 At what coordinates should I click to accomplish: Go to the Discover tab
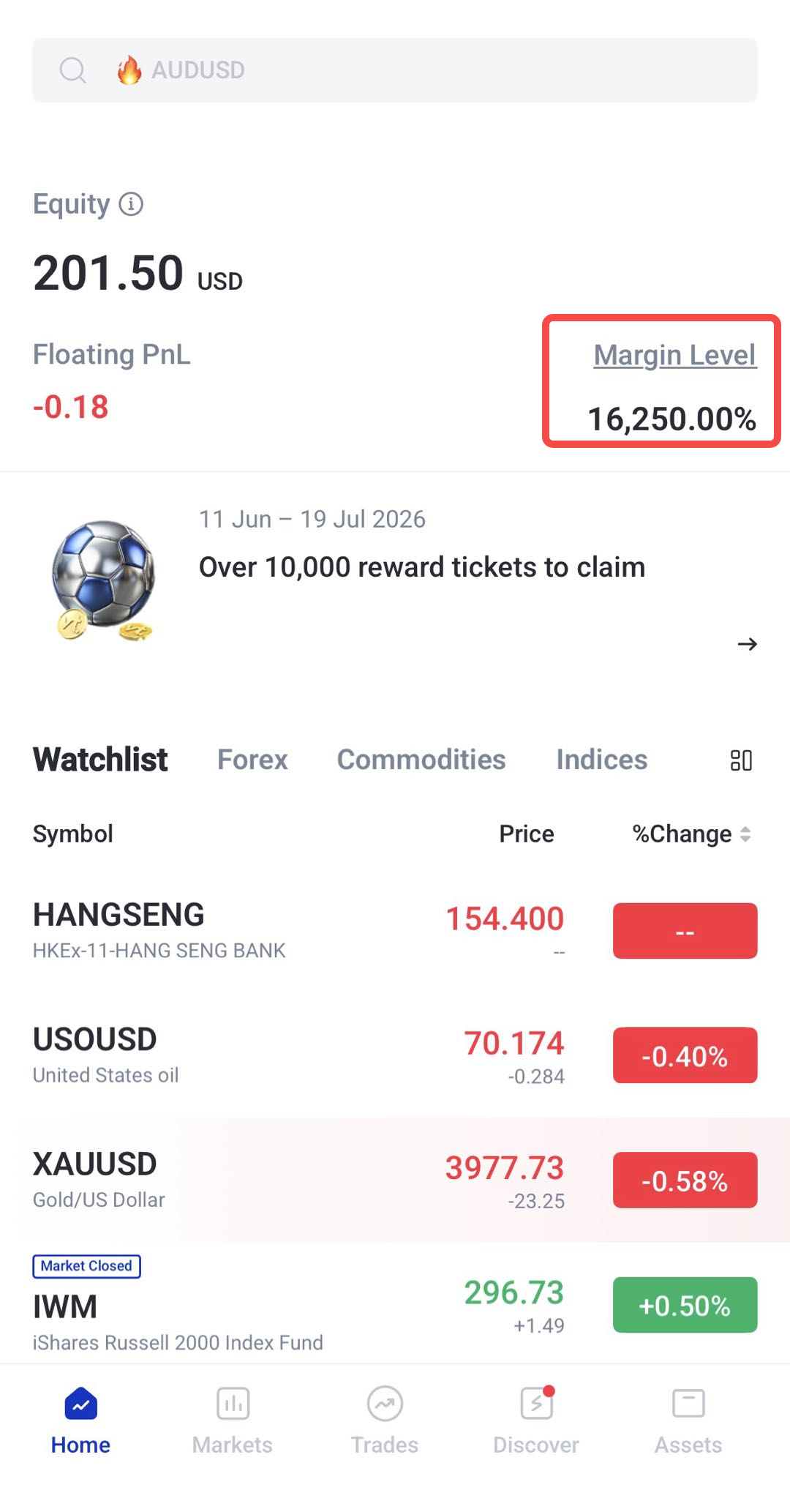[536, 1420]
